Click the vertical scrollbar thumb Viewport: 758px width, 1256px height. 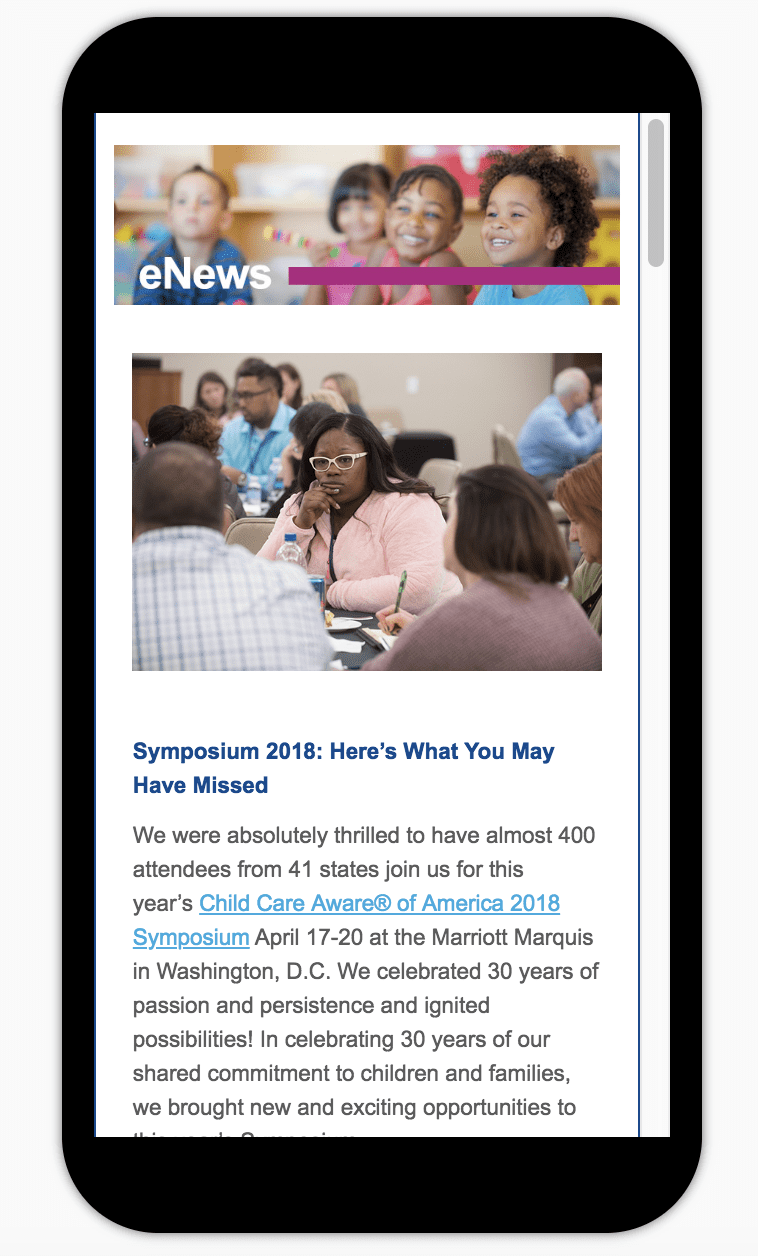click(x=656, y=192)
